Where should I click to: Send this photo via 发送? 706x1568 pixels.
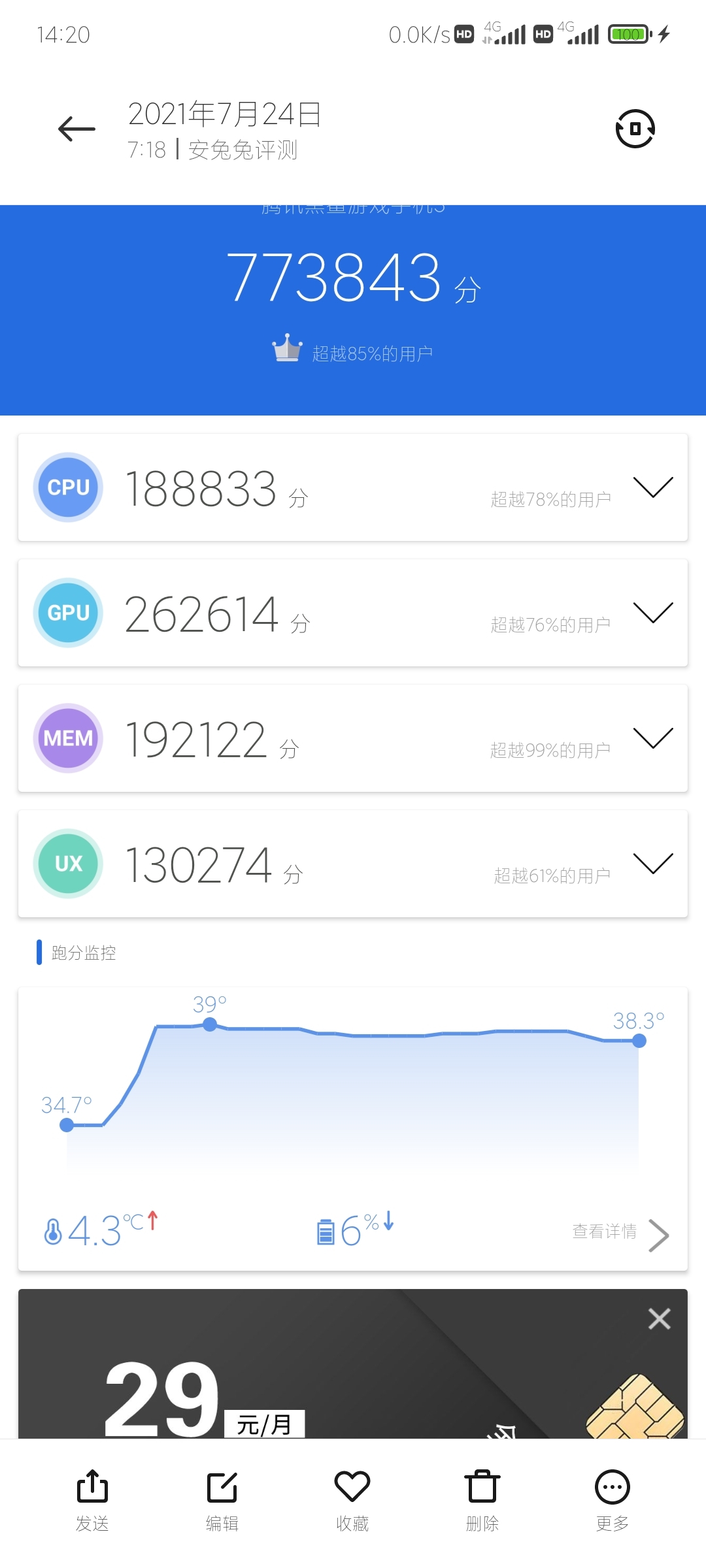[x=92, y=1500]
